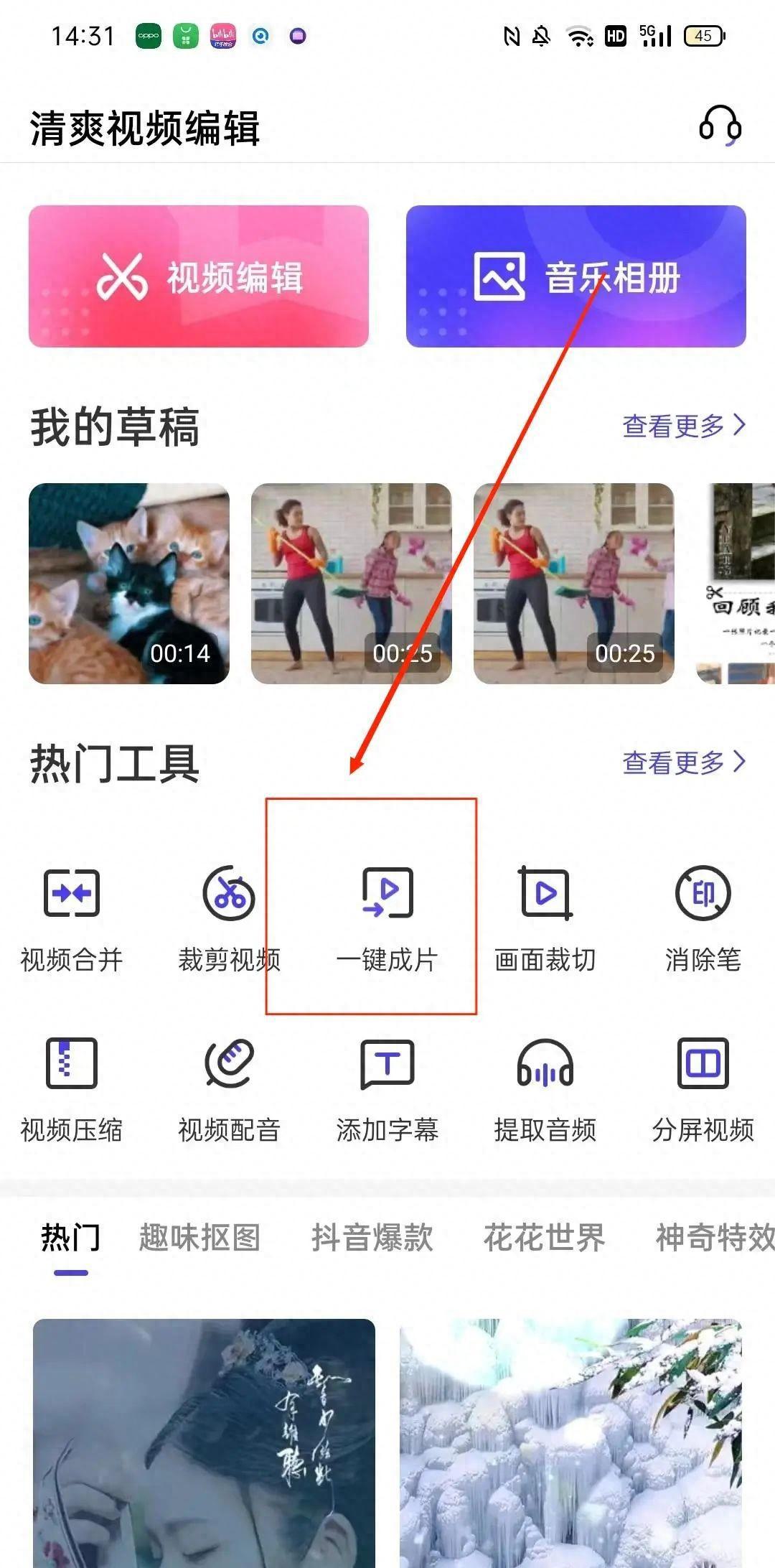The height and width of the screenshot is (1568, 775).
Task: Open the 提取音频 audio extraction tool
Action: (x=545, y=1088)
